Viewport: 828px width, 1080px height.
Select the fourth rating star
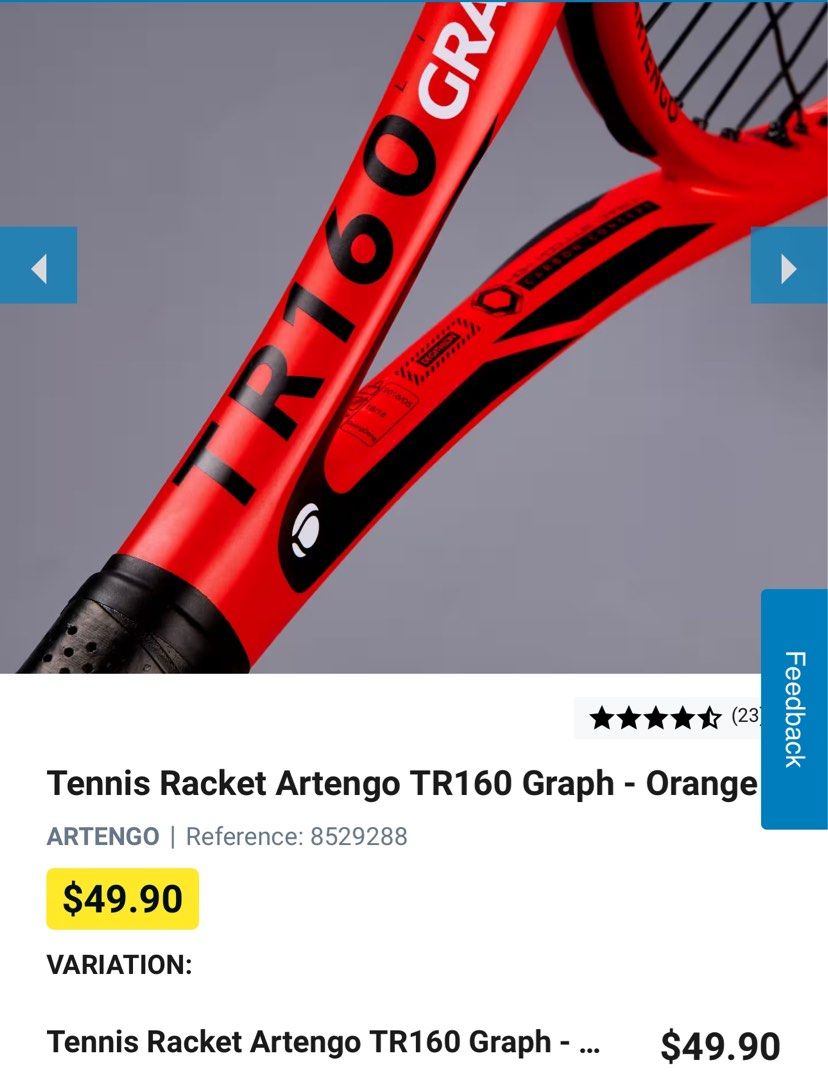click(680, 718)
